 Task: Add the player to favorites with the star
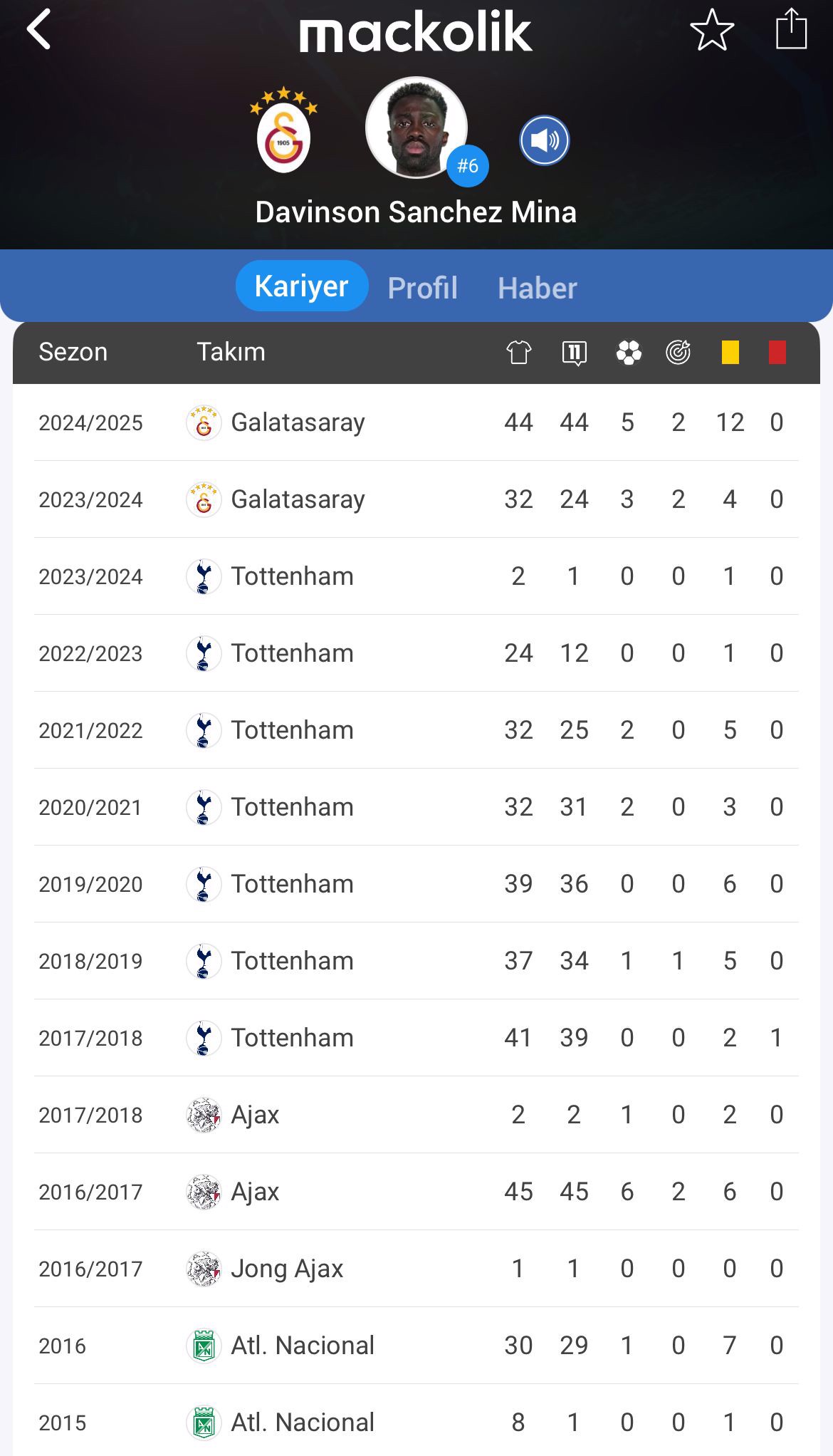point(712,29)
